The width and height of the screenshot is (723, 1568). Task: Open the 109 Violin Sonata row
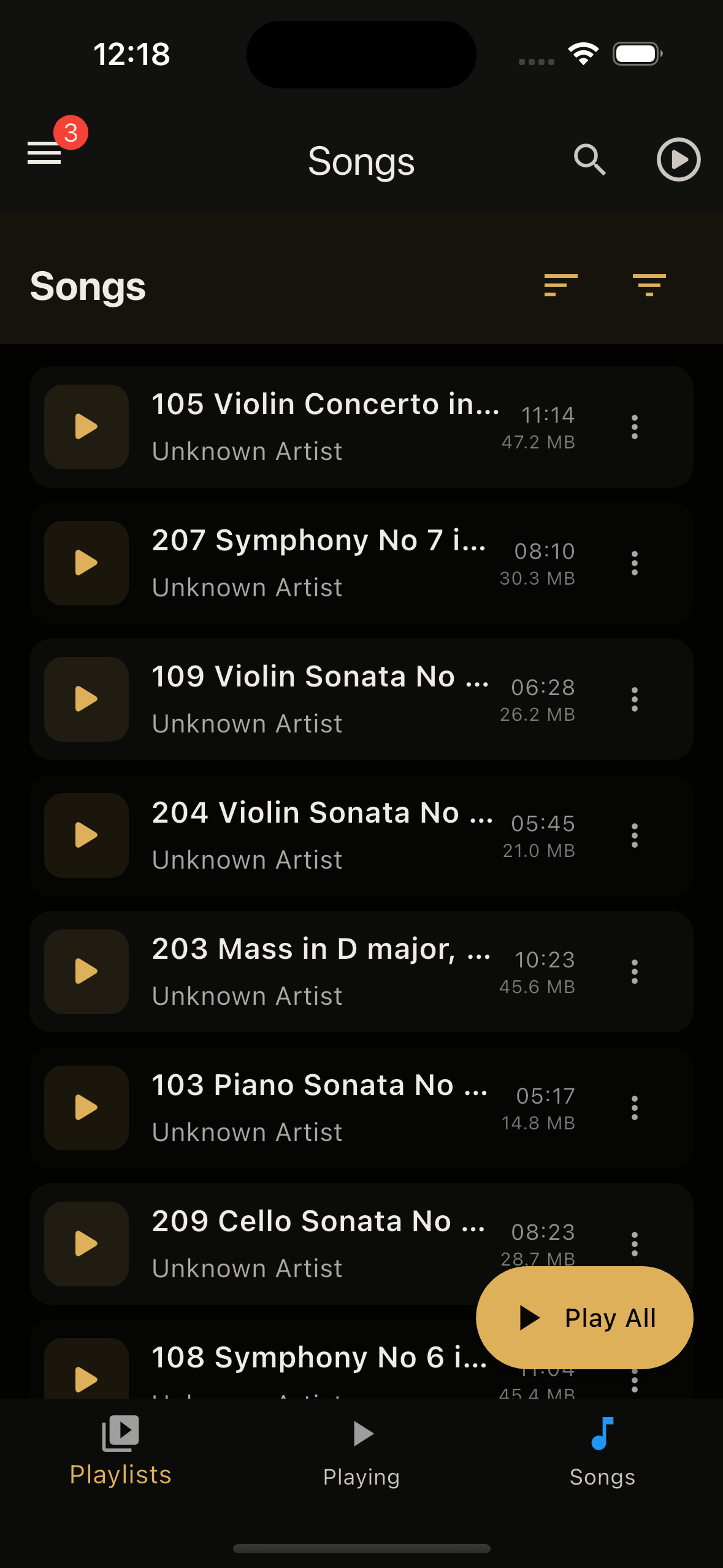tap(361, 699)
